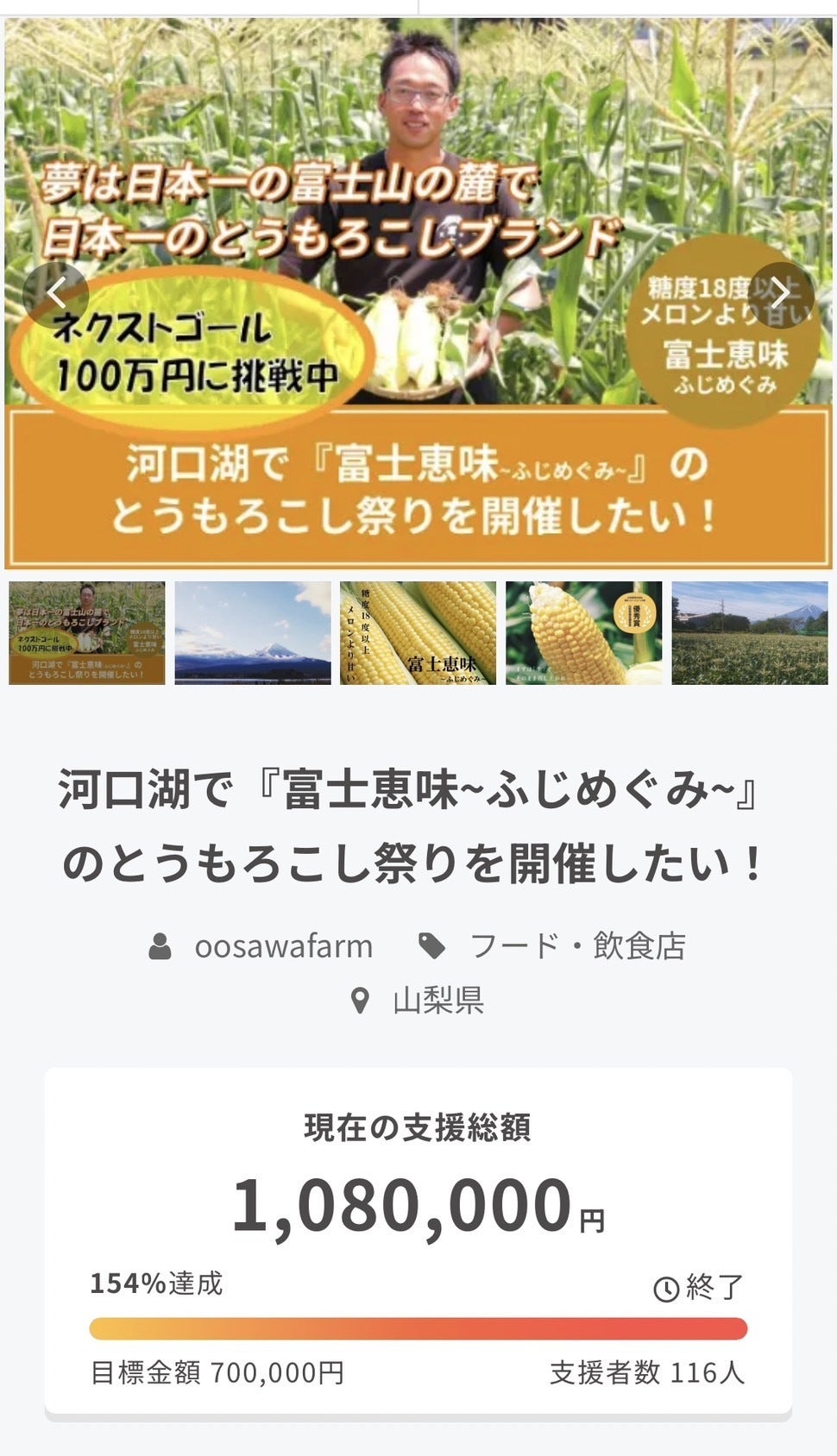
Task: Select the 富士恵味 two-corn-cobs thumbnail
Action: click(x=418, y=633)
